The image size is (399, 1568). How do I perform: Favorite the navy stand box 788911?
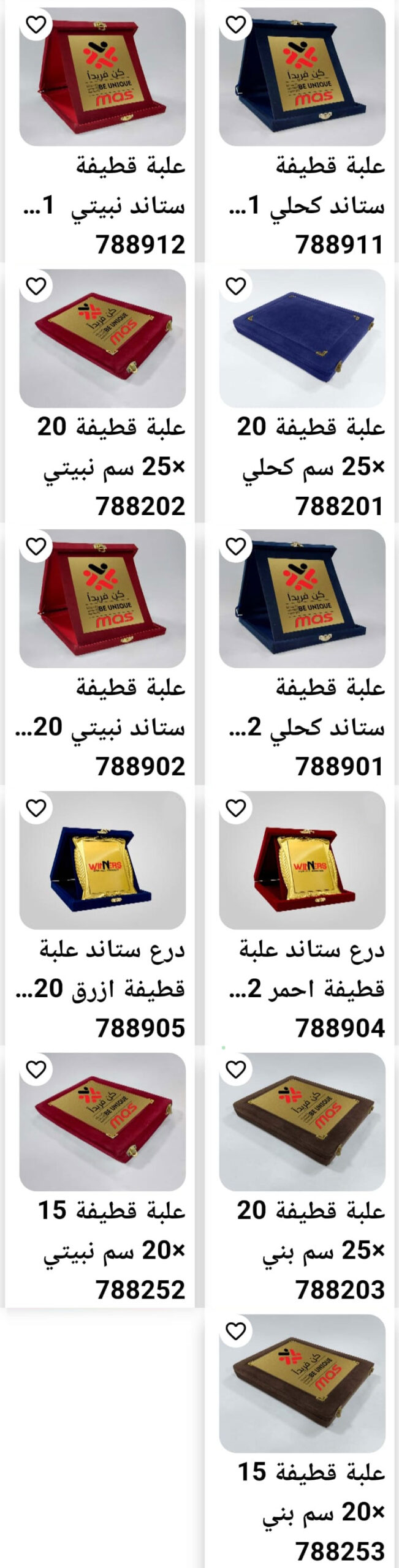coord(236,25)
